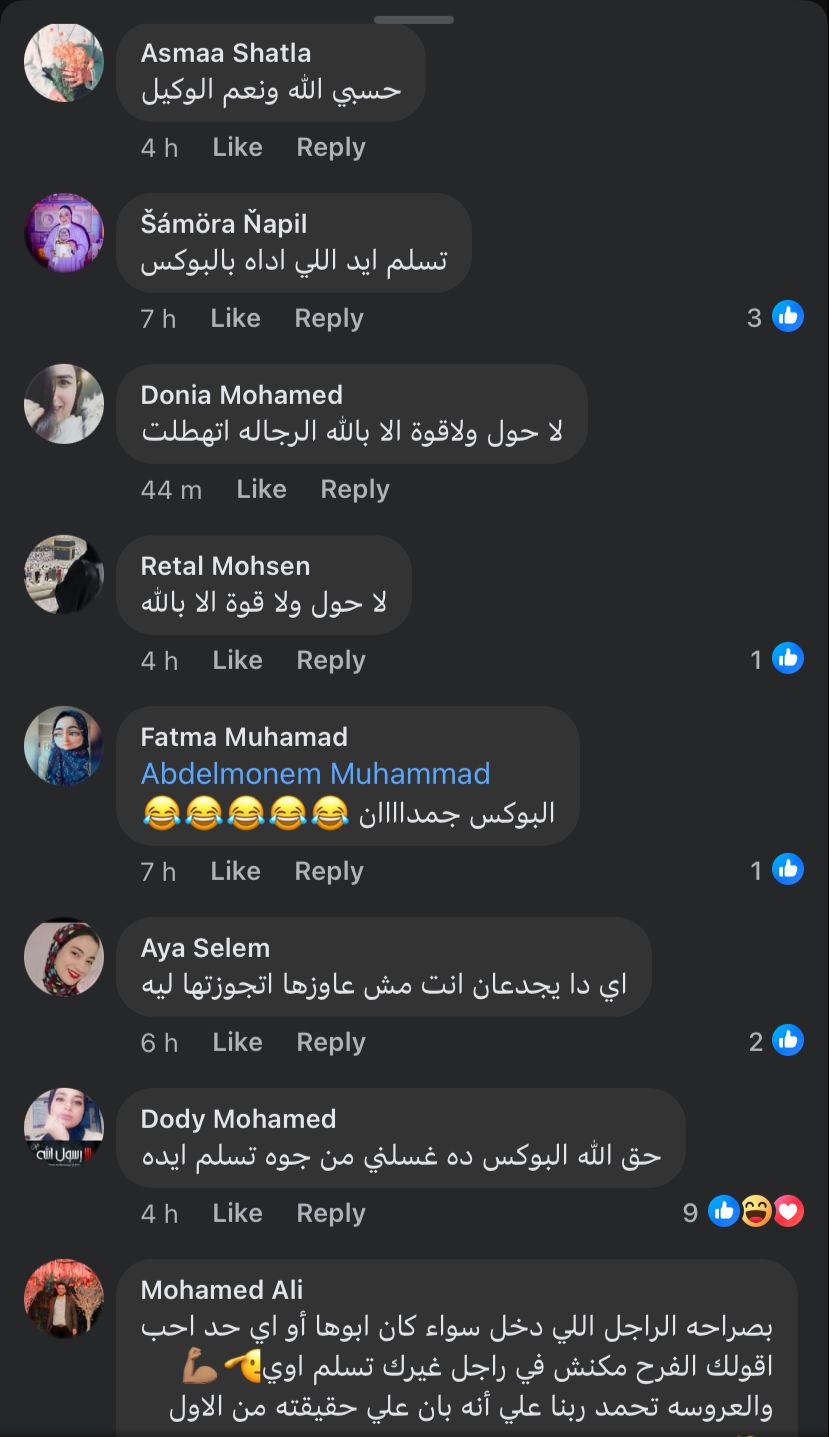Open Retal Mohsen's profile name
This screenshot has height=1437, width=829.
(225, 566)
